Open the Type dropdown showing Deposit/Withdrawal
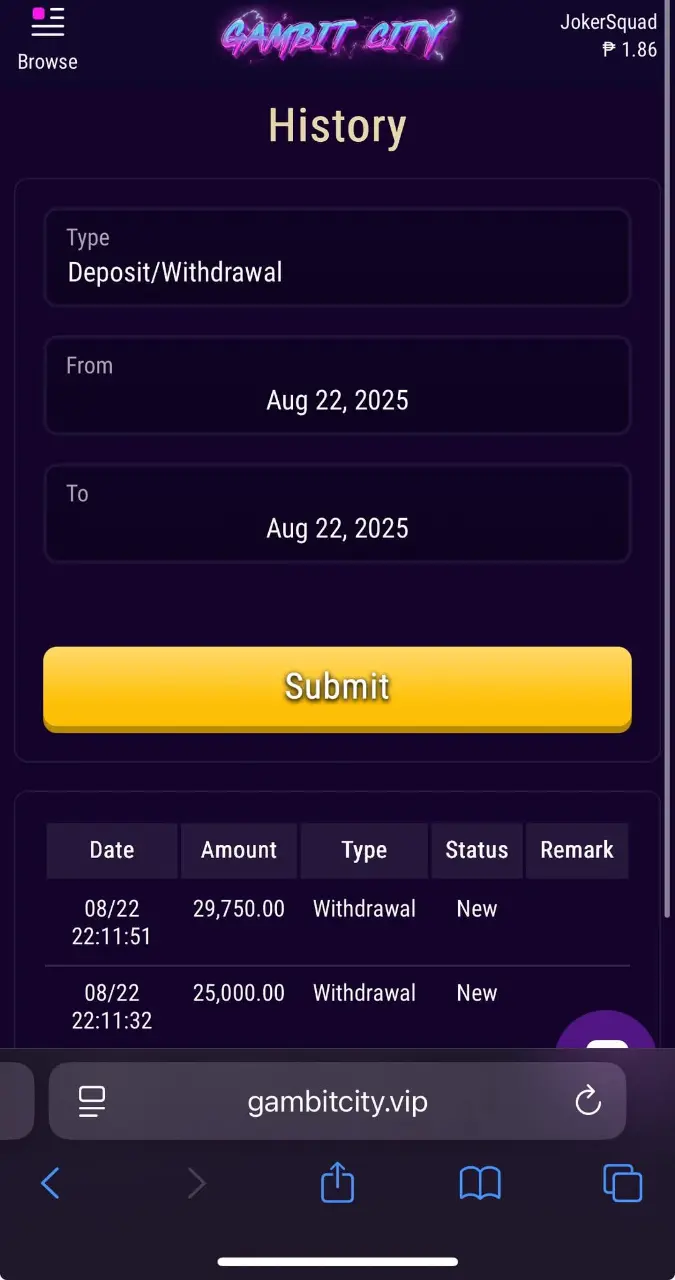This screenshot has width=675, height=1280. tap(337, 257)
